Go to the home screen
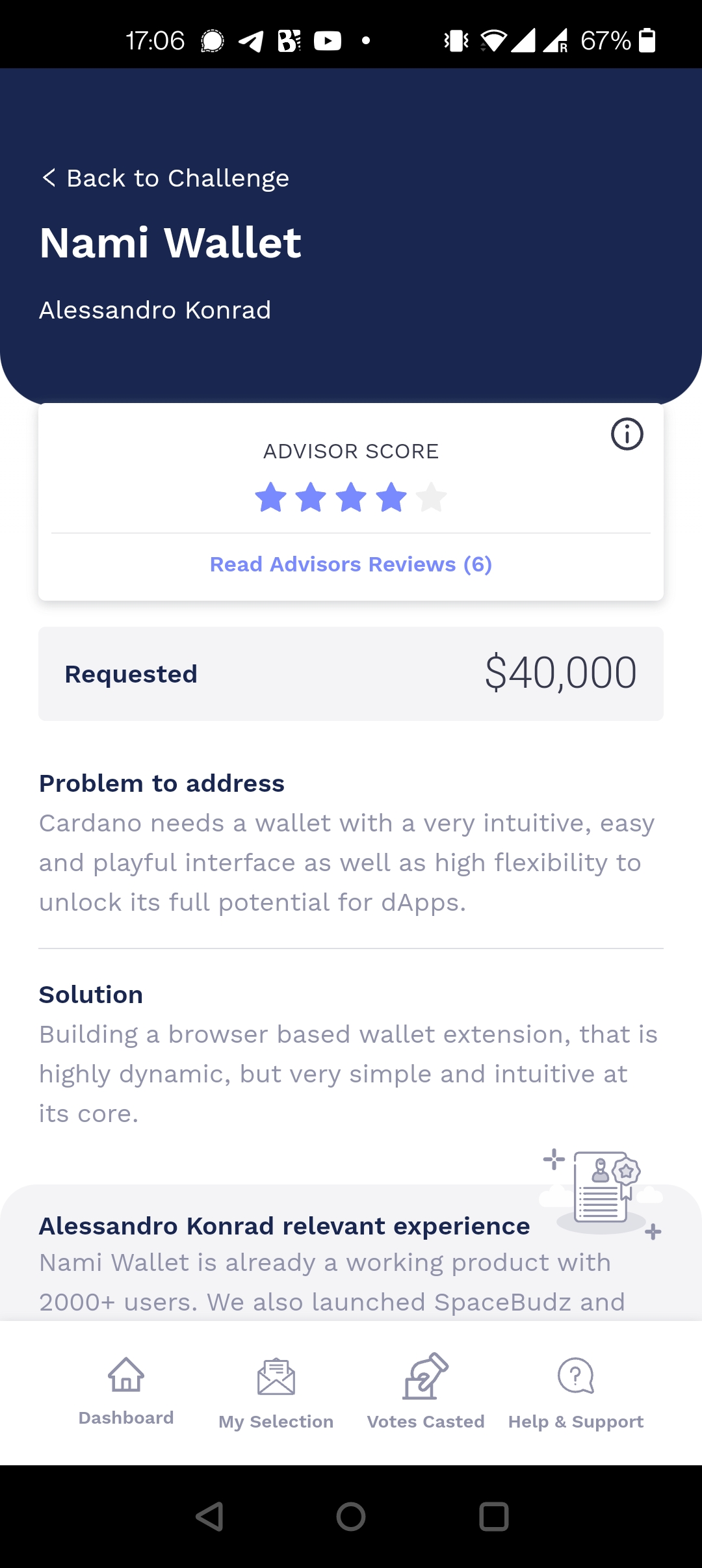Viewport: 702px width, 1568px height. click(x=351, y=1517)
